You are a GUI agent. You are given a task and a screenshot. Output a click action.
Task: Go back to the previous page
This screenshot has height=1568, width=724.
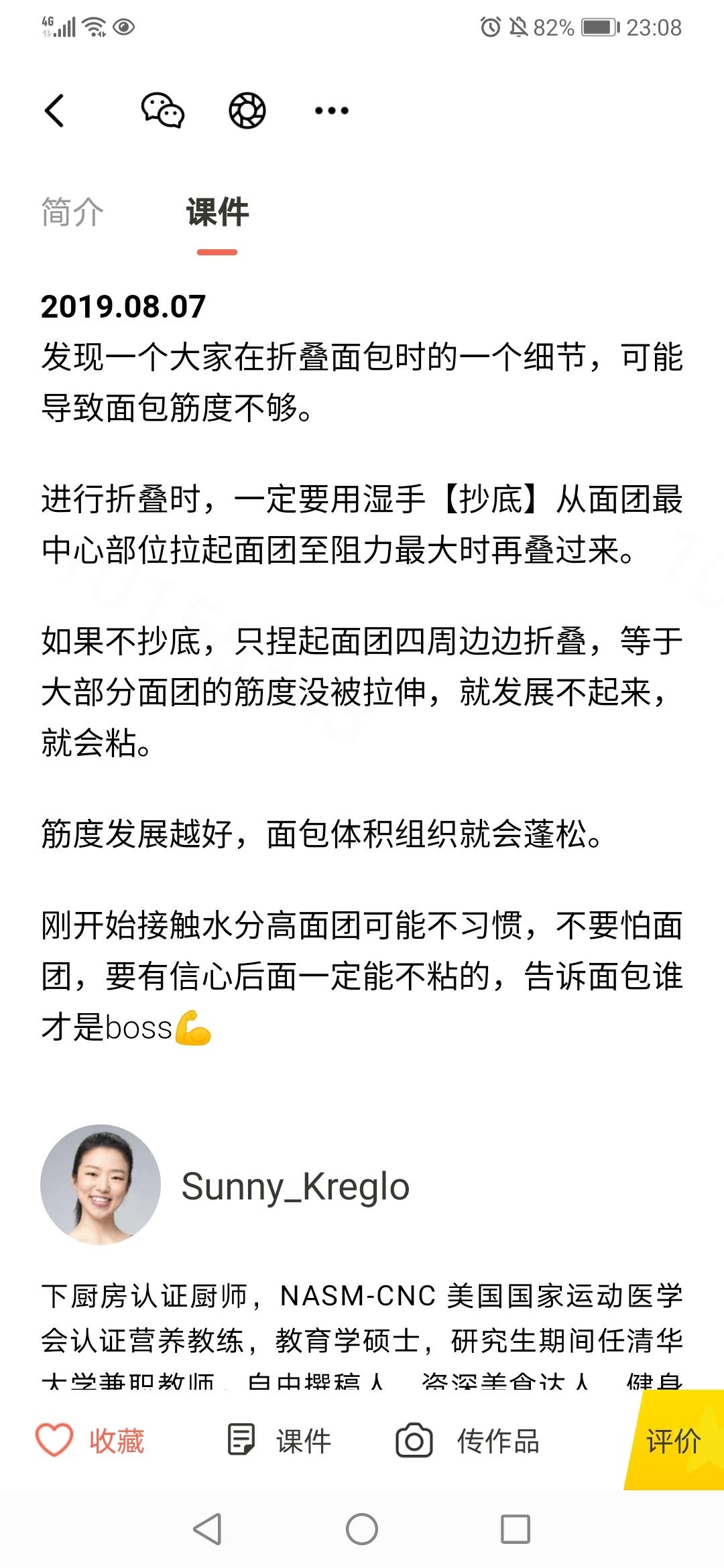55,111
